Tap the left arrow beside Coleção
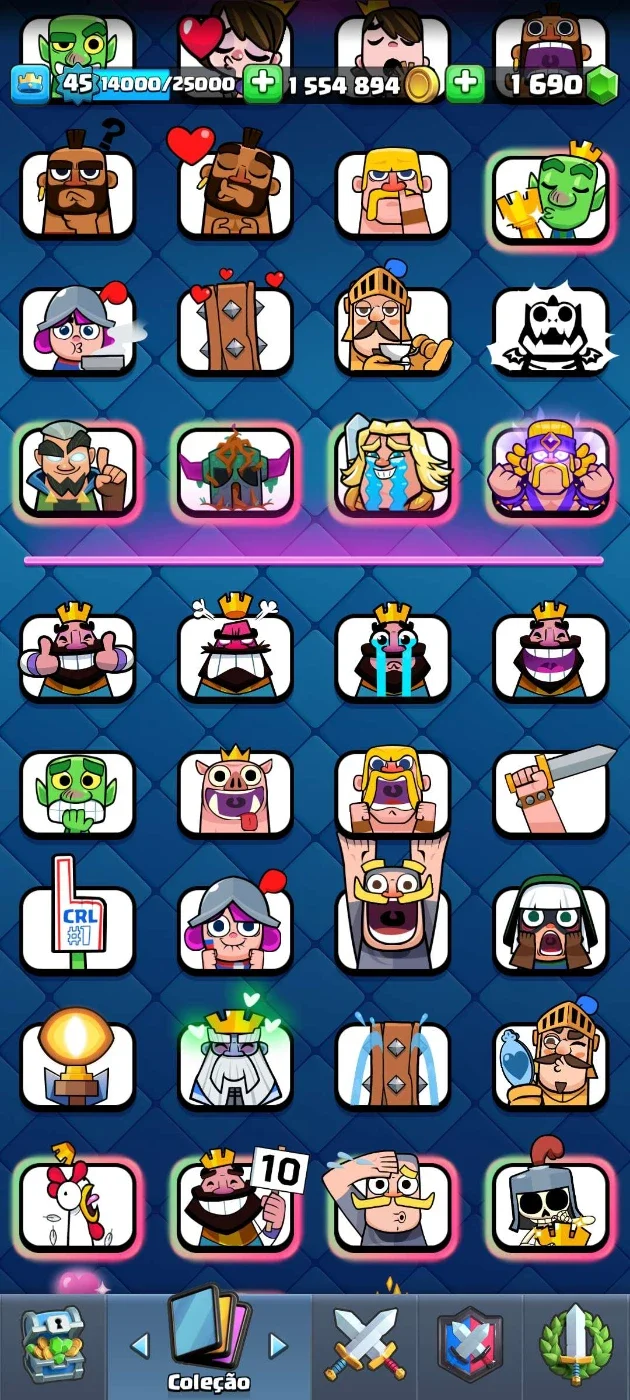 coord(140,1346)
